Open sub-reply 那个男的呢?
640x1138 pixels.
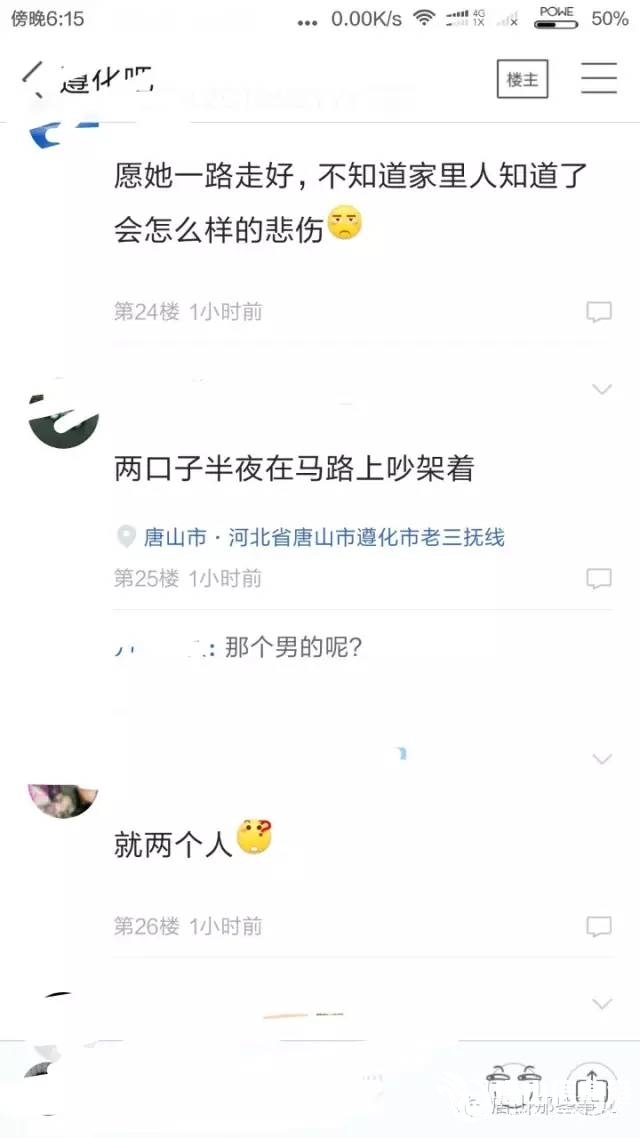[x=293, y=648]
